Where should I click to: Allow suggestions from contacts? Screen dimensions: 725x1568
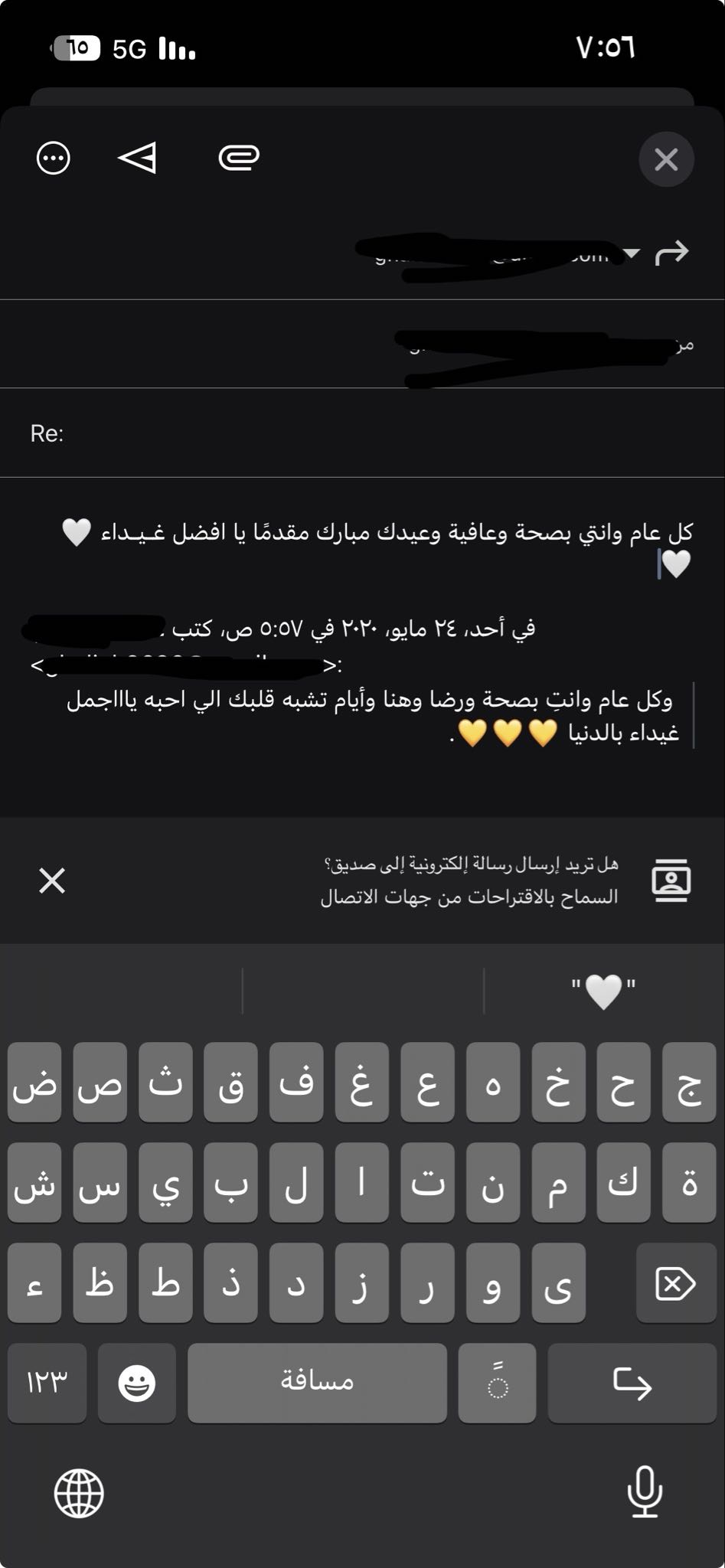pyautogui.click(x=469, y=897)
